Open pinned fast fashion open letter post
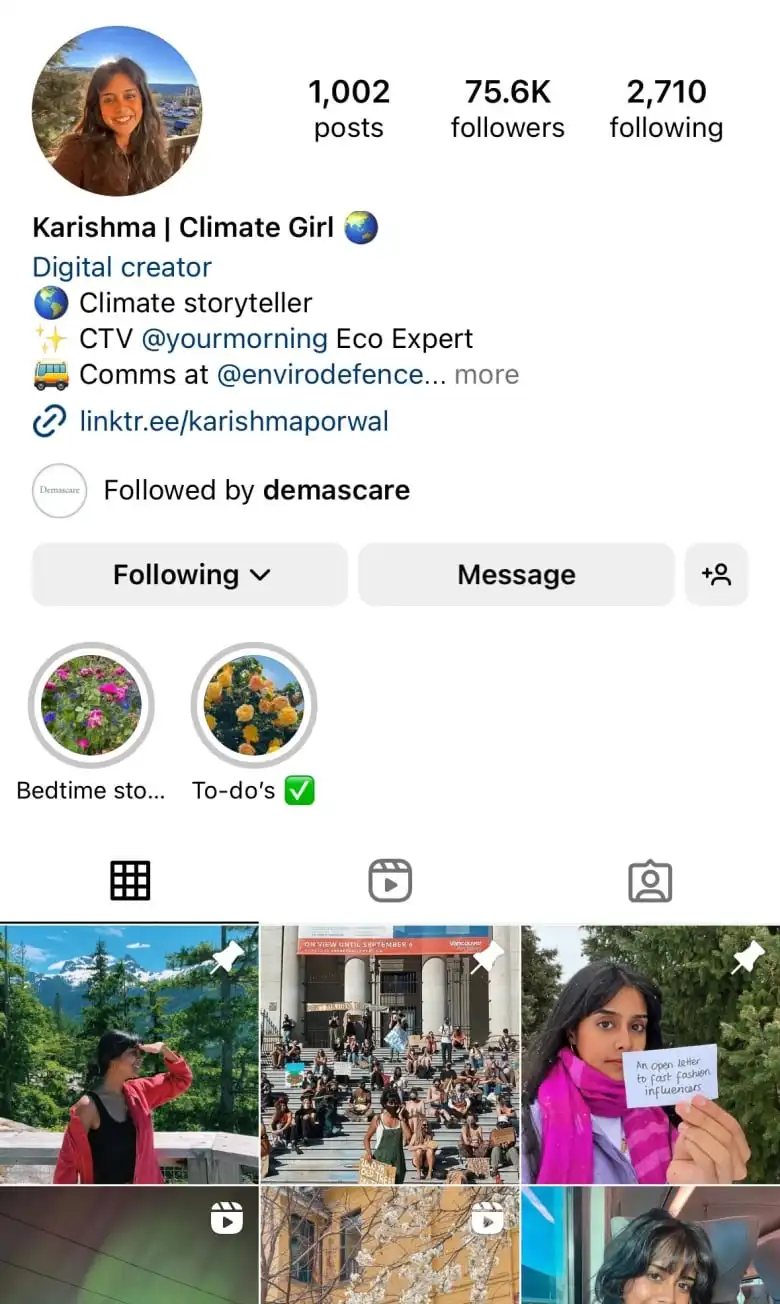The width and height of the screenshot is (780, 1304). pos(650,1055)
